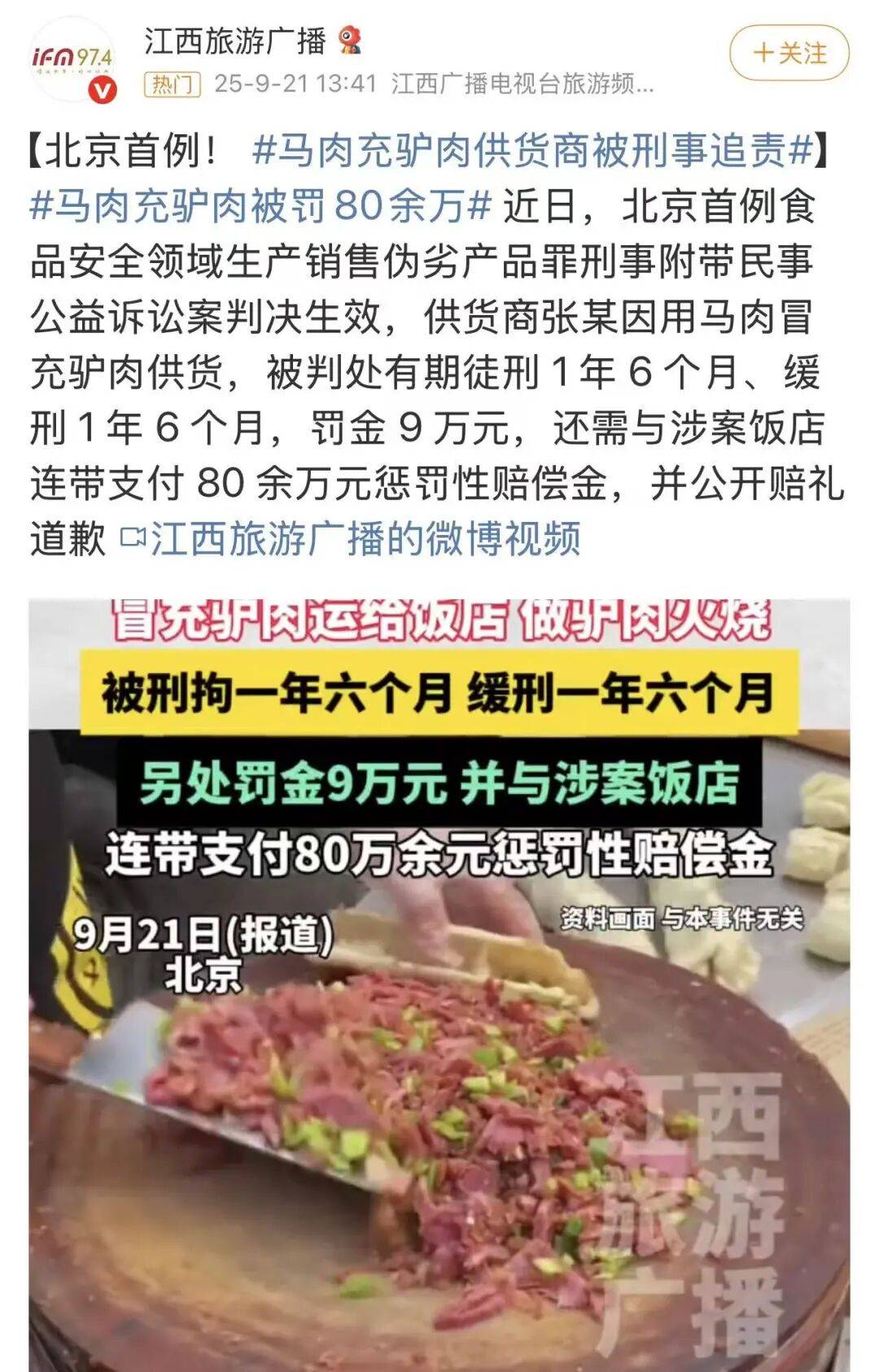
Task: Follow 江西旅游广播 with the 关注 button
Action: pos(789,54)
